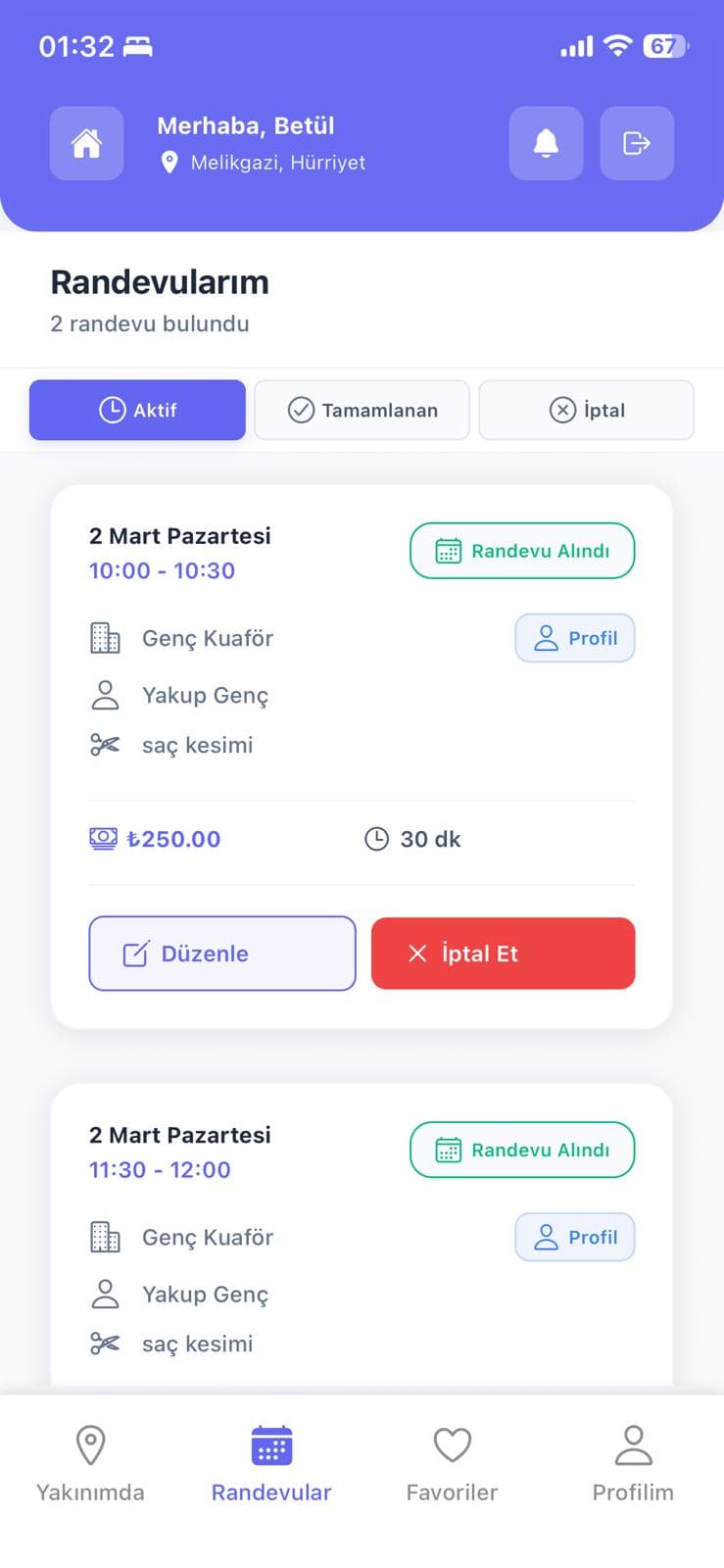This screenshot has width=724, height=1568.
Task: Open the home icon in the header
Action: click(86, 143)
